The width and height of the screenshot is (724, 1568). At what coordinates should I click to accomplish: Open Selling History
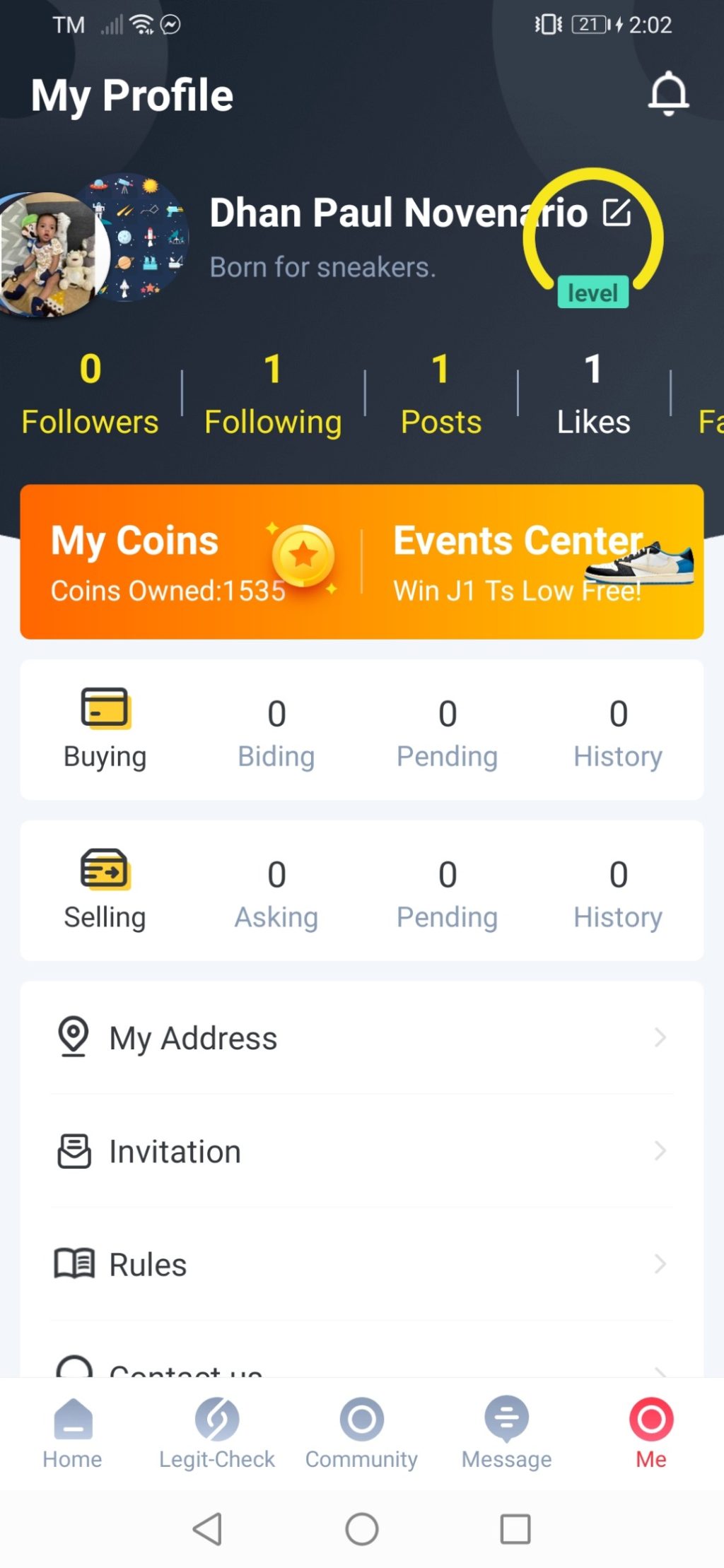coord(618,893)
